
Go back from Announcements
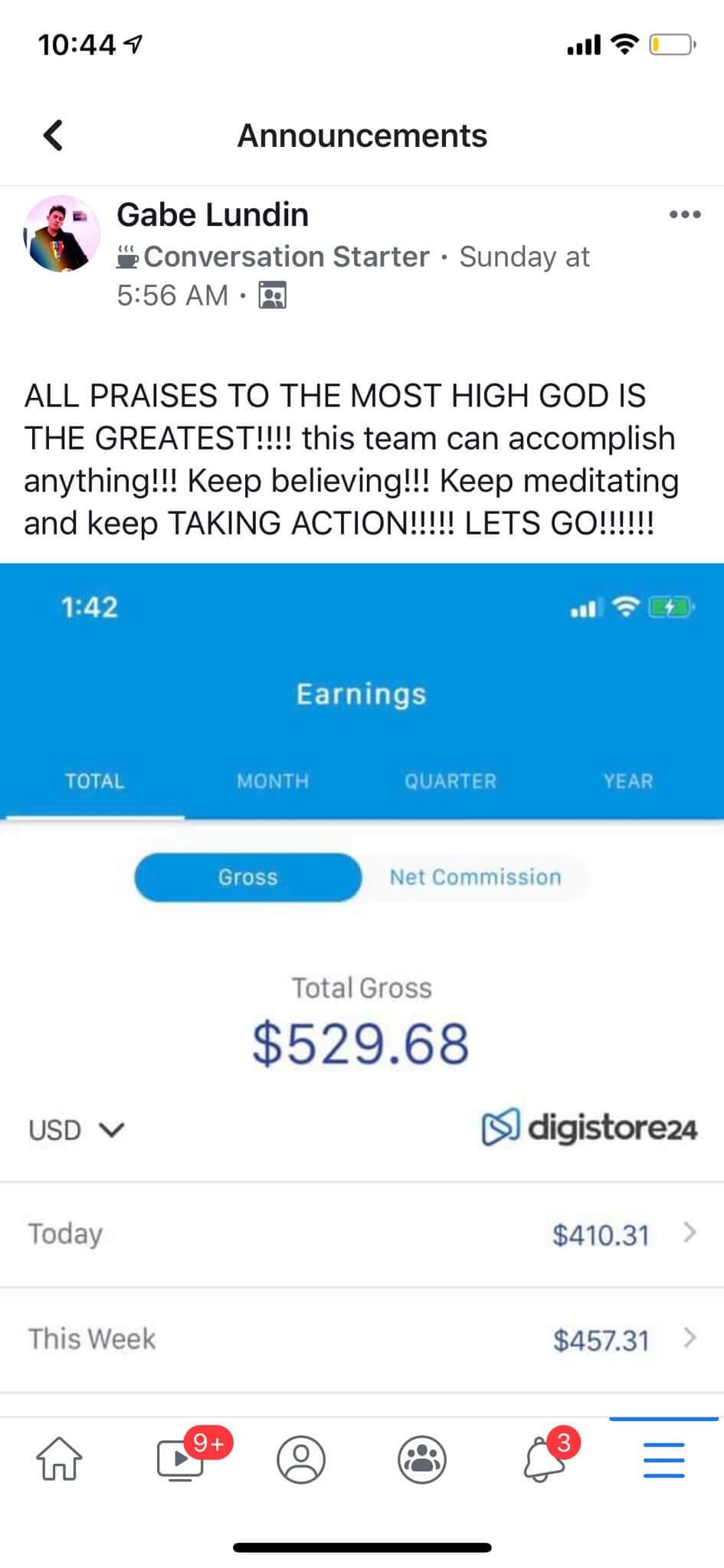point(53,136)
